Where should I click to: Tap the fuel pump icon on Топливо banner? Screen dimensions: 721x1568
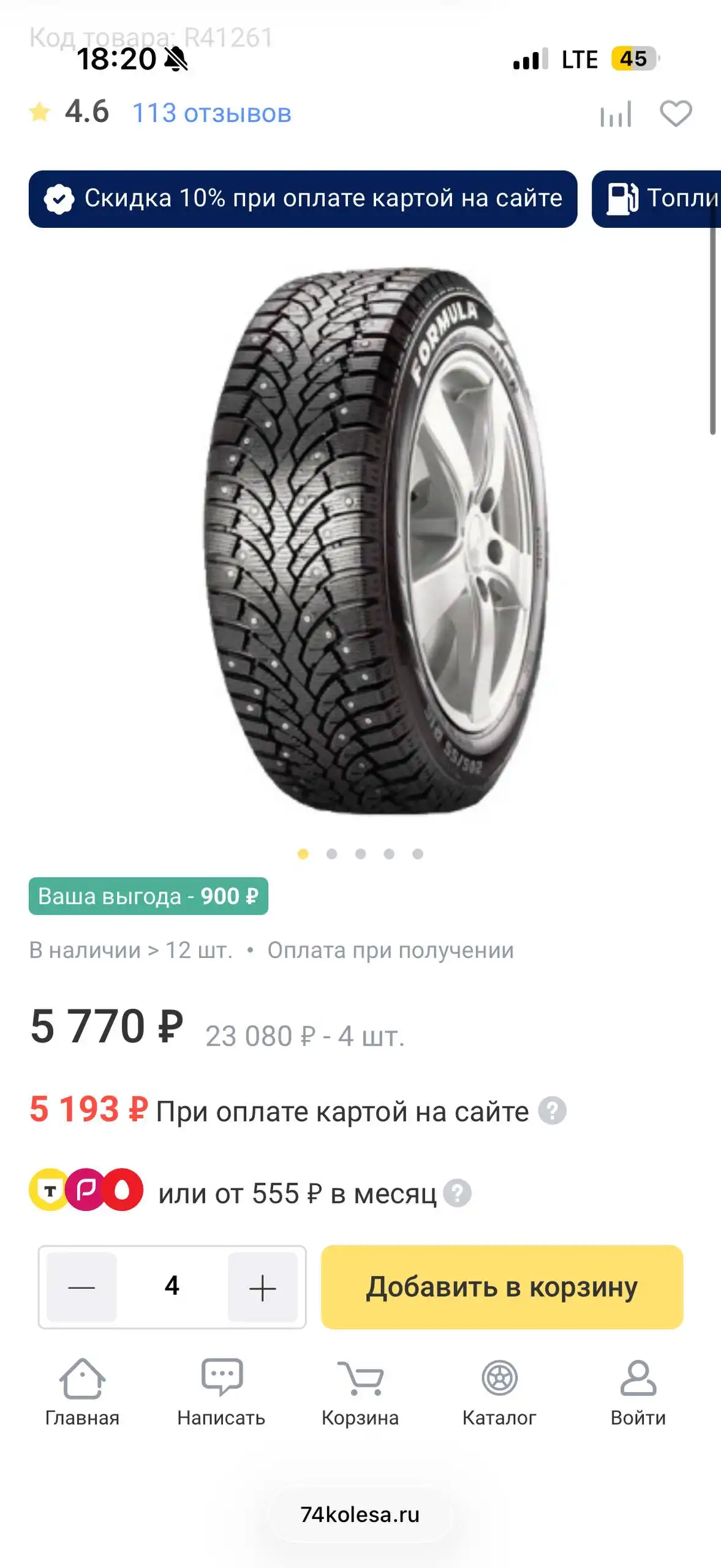[623, 198]
